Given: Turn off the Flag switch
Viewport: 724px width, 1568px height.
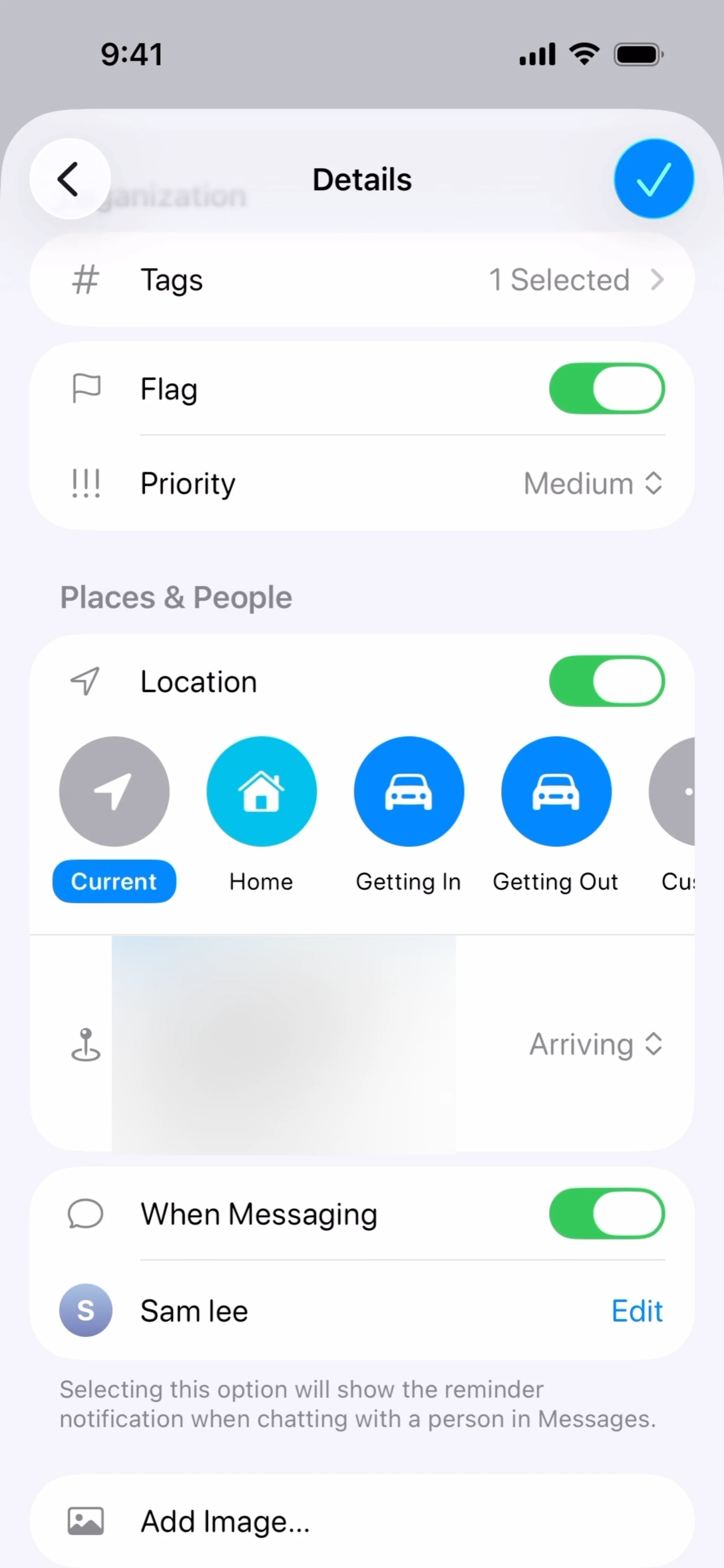Looking at the screenshot, I should pos(606,389).
